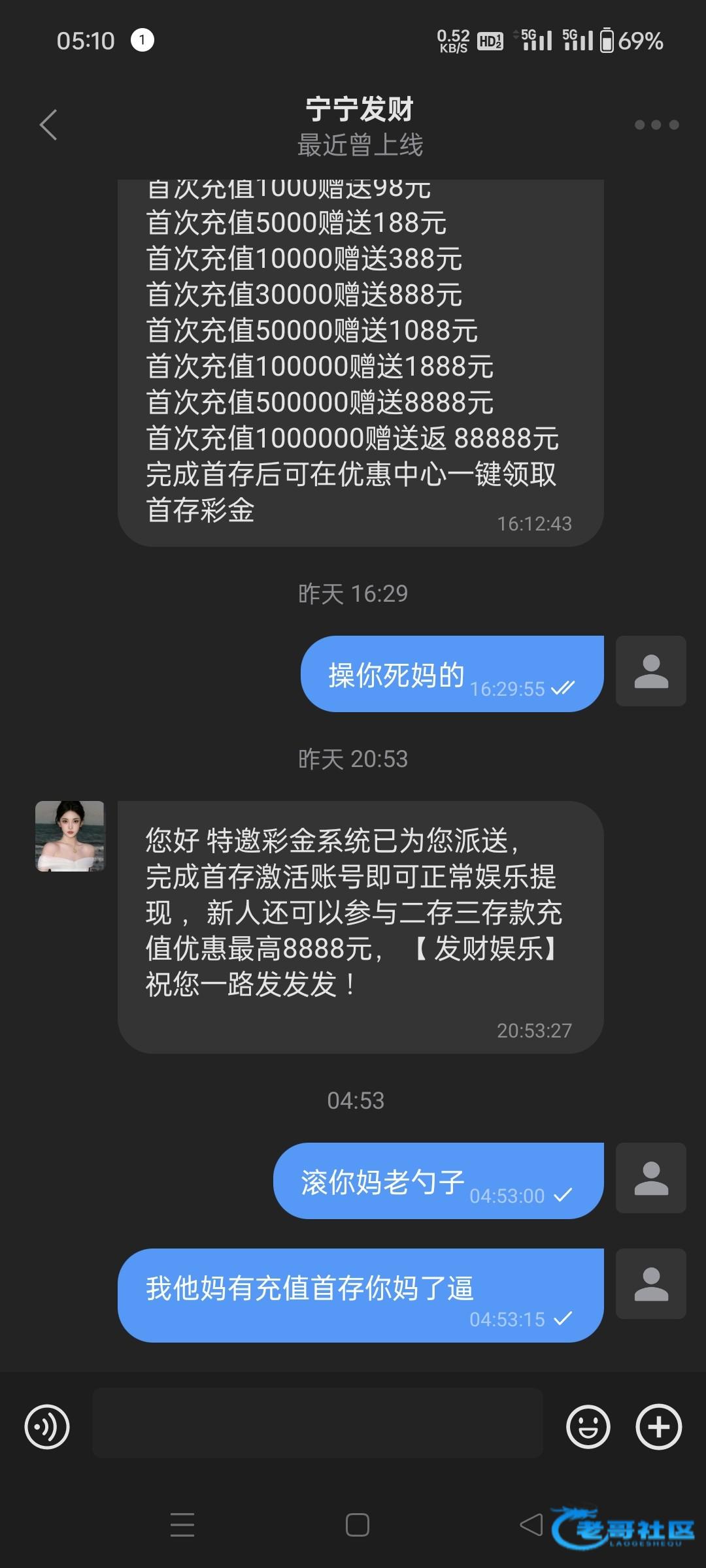Open the system recent apps menu
The image size is (706, 1568).
point(182,1525)
